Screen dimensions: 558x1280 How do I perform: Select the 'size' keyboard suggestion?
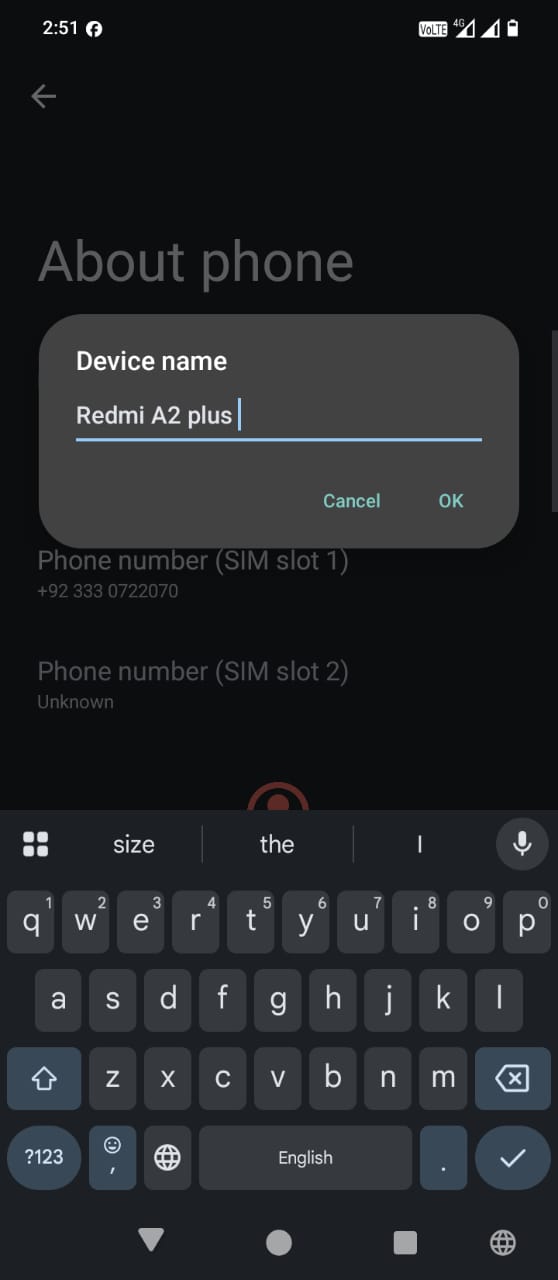click(x=133, y=844)
